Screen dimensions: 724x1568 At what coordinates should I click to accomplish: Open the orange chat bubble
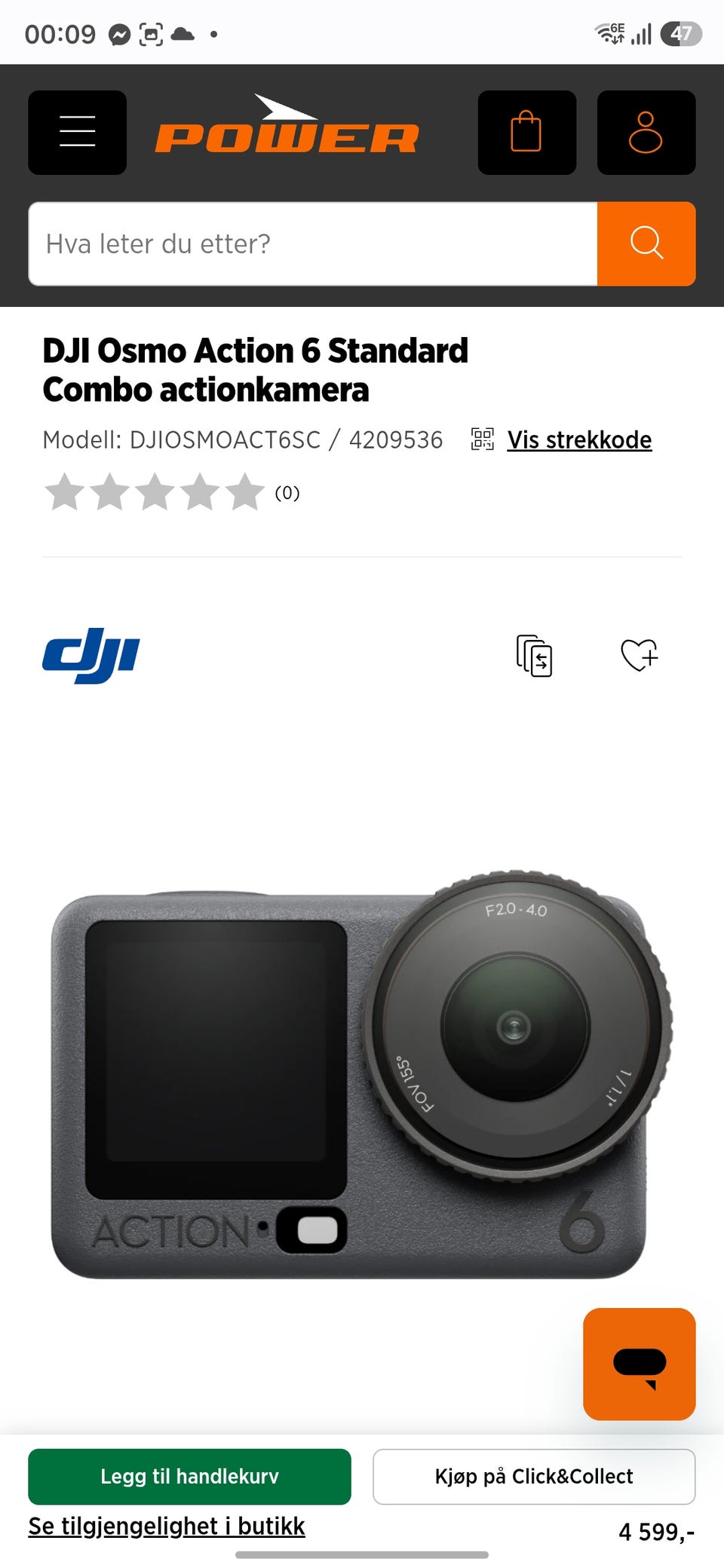click(x=640, y=1364)
